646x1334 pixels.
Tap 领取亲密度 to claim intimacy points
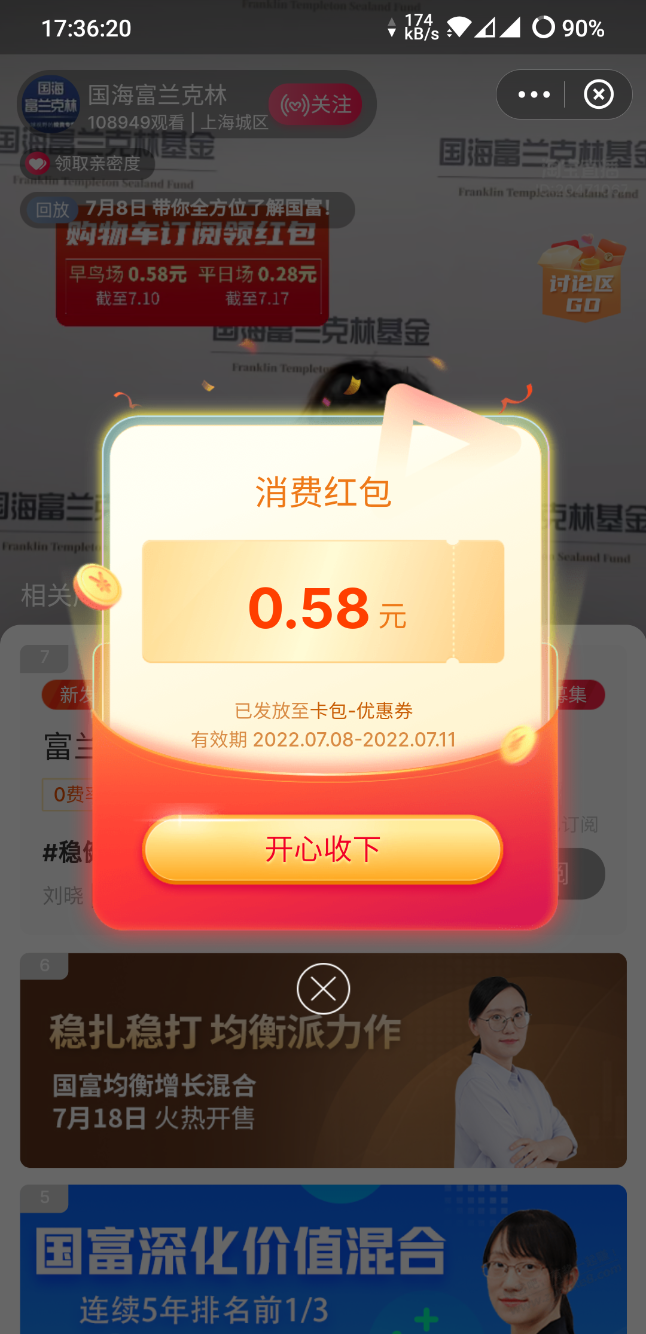[86, 164]
